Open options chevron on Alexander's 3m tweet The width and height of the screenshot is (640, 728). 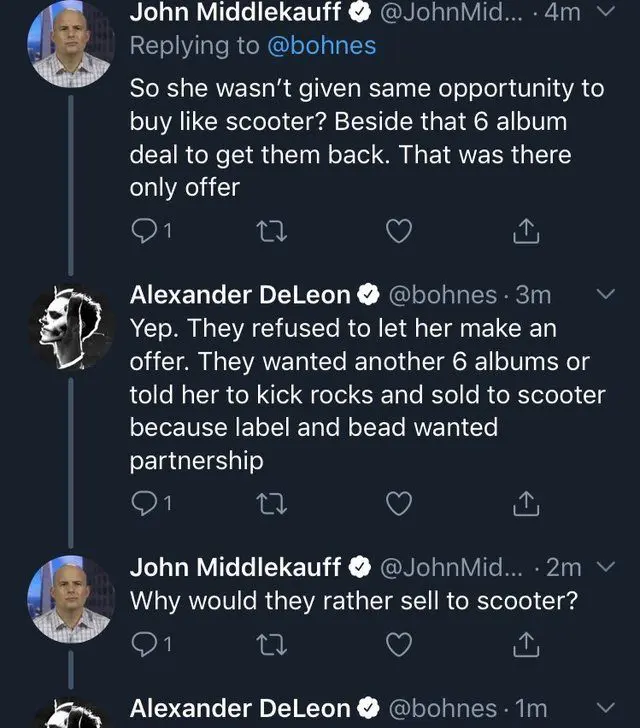(606, 295)
